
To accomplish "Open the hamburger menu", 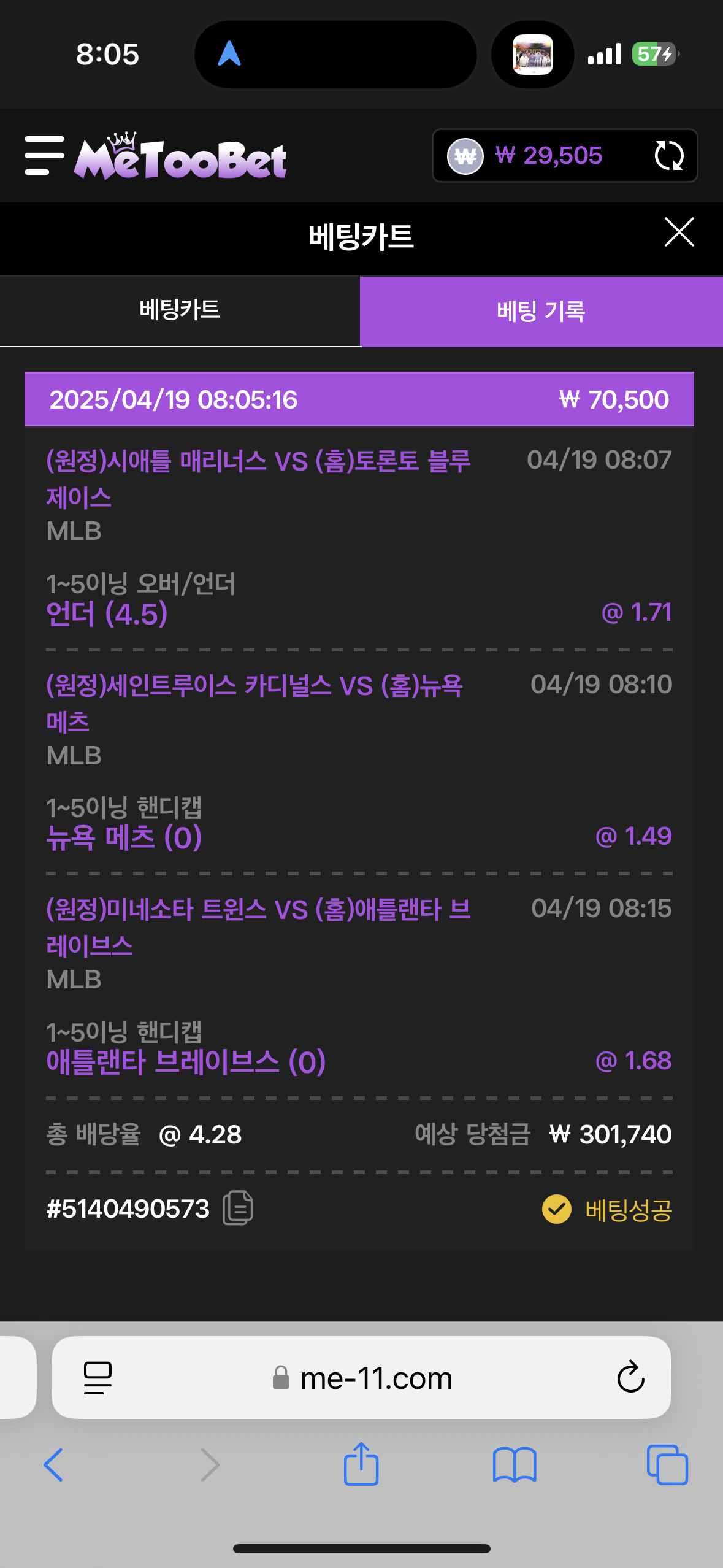I will (44, 156).
